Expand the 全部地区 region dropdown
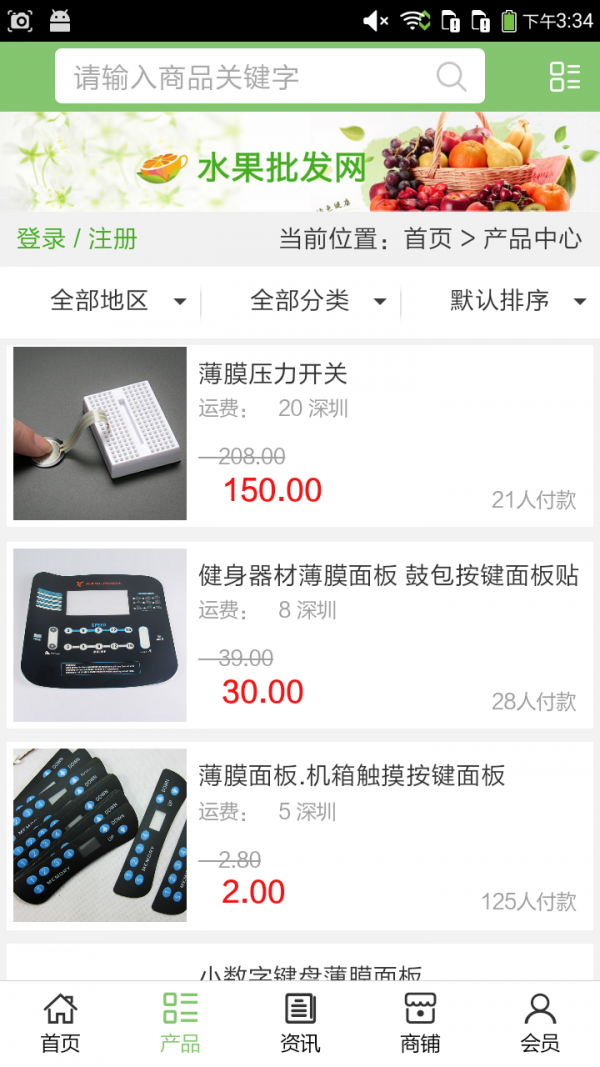 117,300
